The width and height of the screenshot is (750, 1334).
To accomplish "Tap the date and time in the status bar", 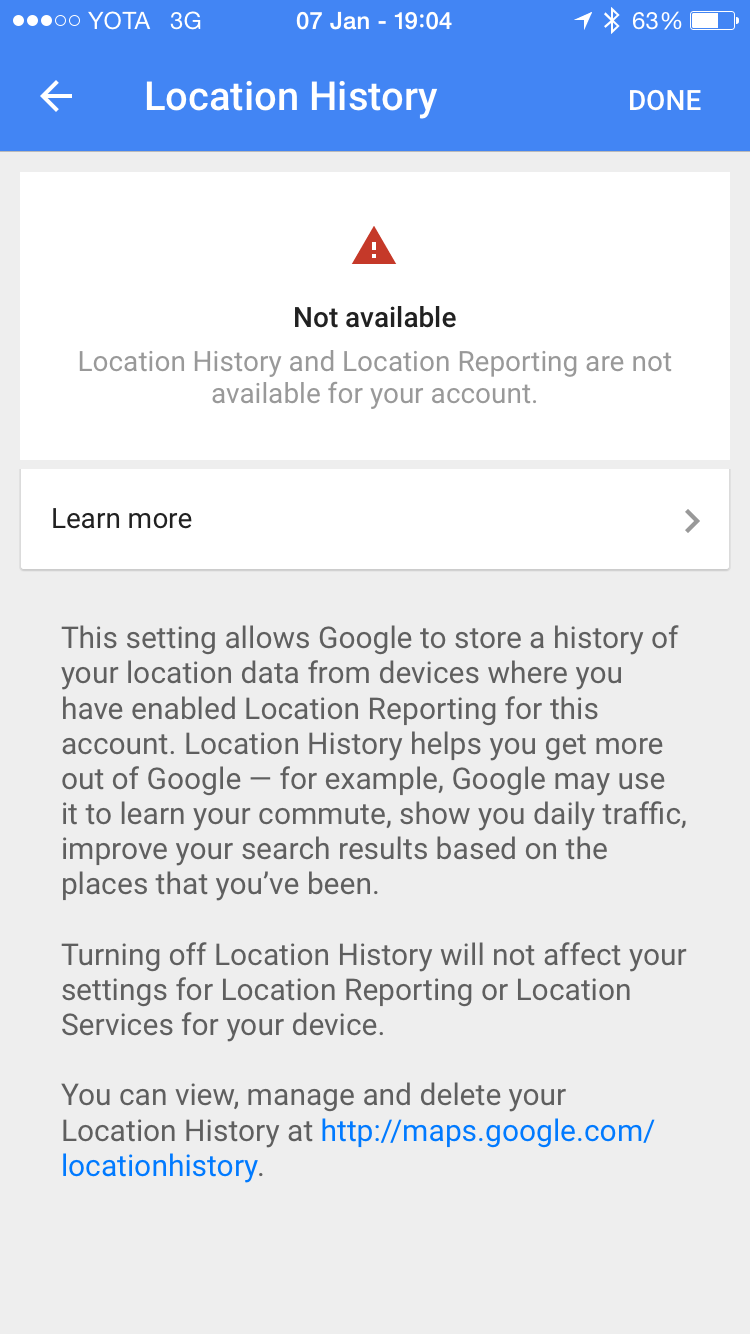I will (x=373, y=20).
